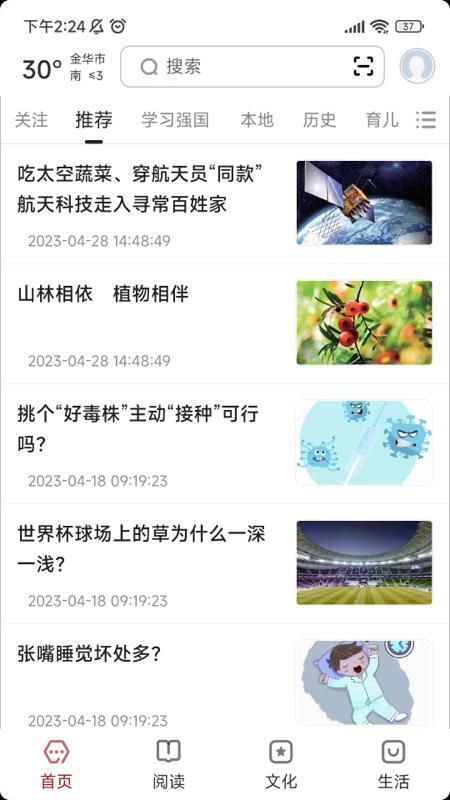Open the 生活 bottom tab
This screenshot has height=800, width=450.
[393, 764]
